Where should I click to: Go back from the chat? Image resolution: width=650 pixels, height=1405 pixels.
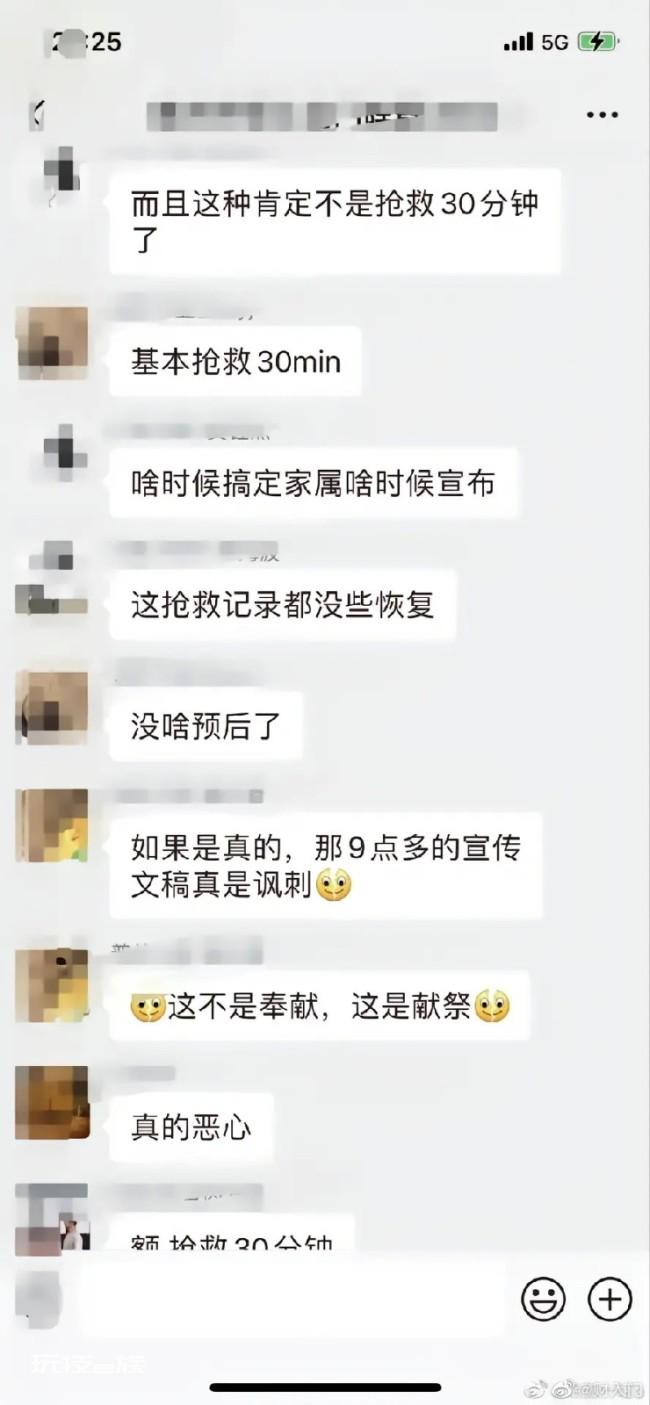click(x=38, y=115)
